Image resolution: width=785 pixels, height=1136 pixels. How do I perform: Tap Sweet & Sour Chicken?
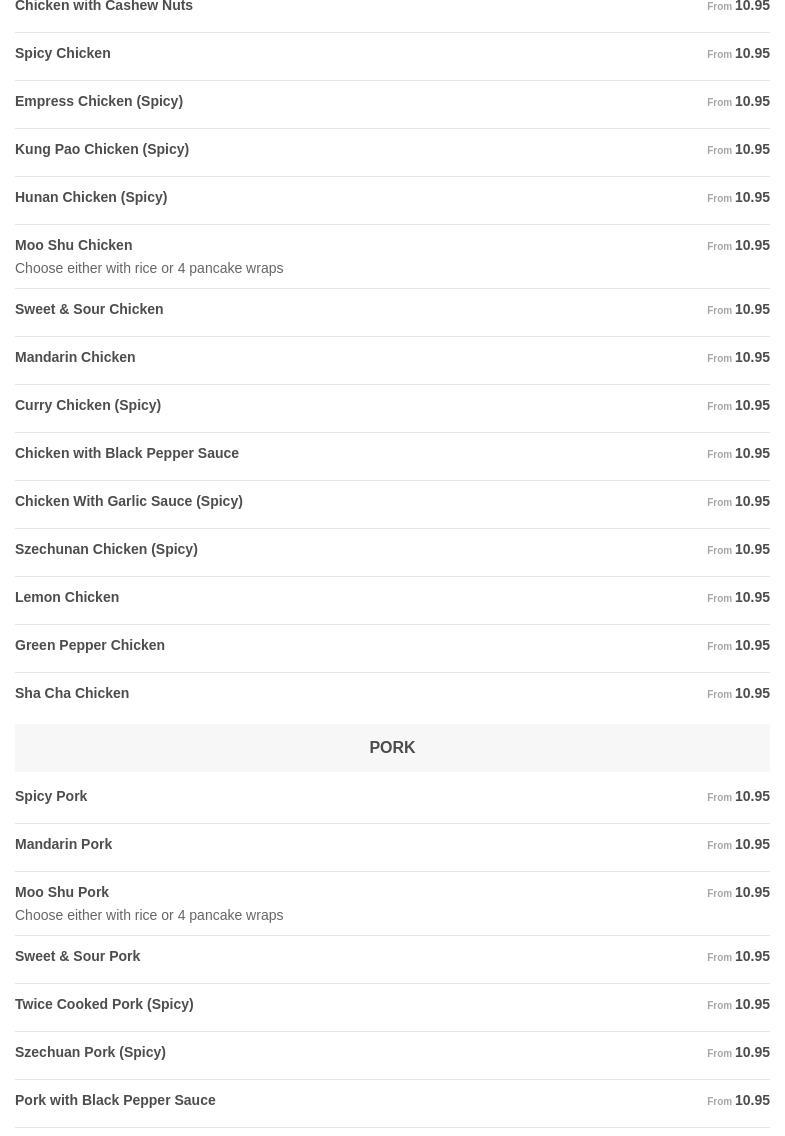(89, 310)
